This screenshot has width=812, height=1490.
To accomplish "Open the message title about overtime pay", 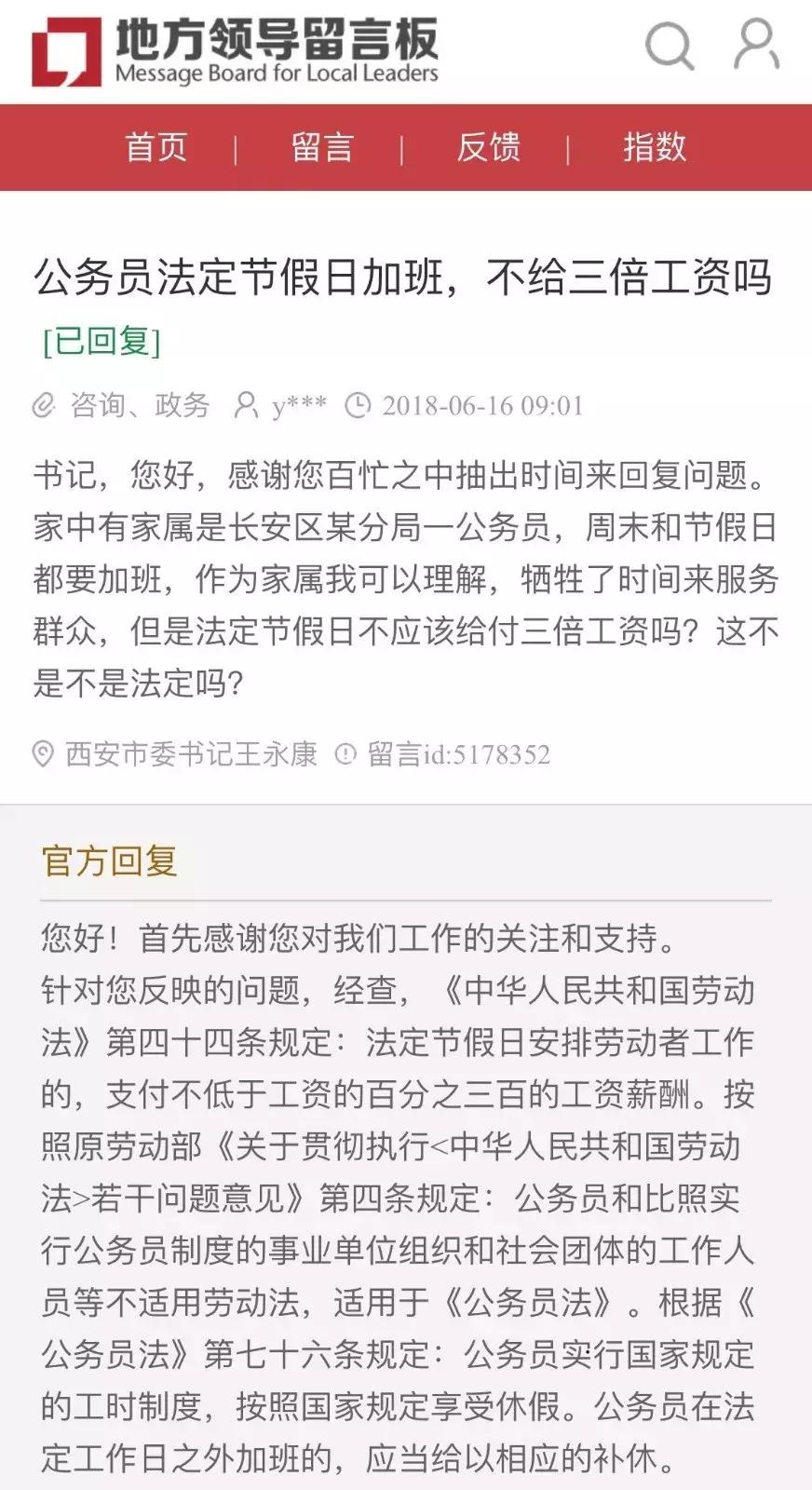I will pyautogui.click(x=405, y=278).
